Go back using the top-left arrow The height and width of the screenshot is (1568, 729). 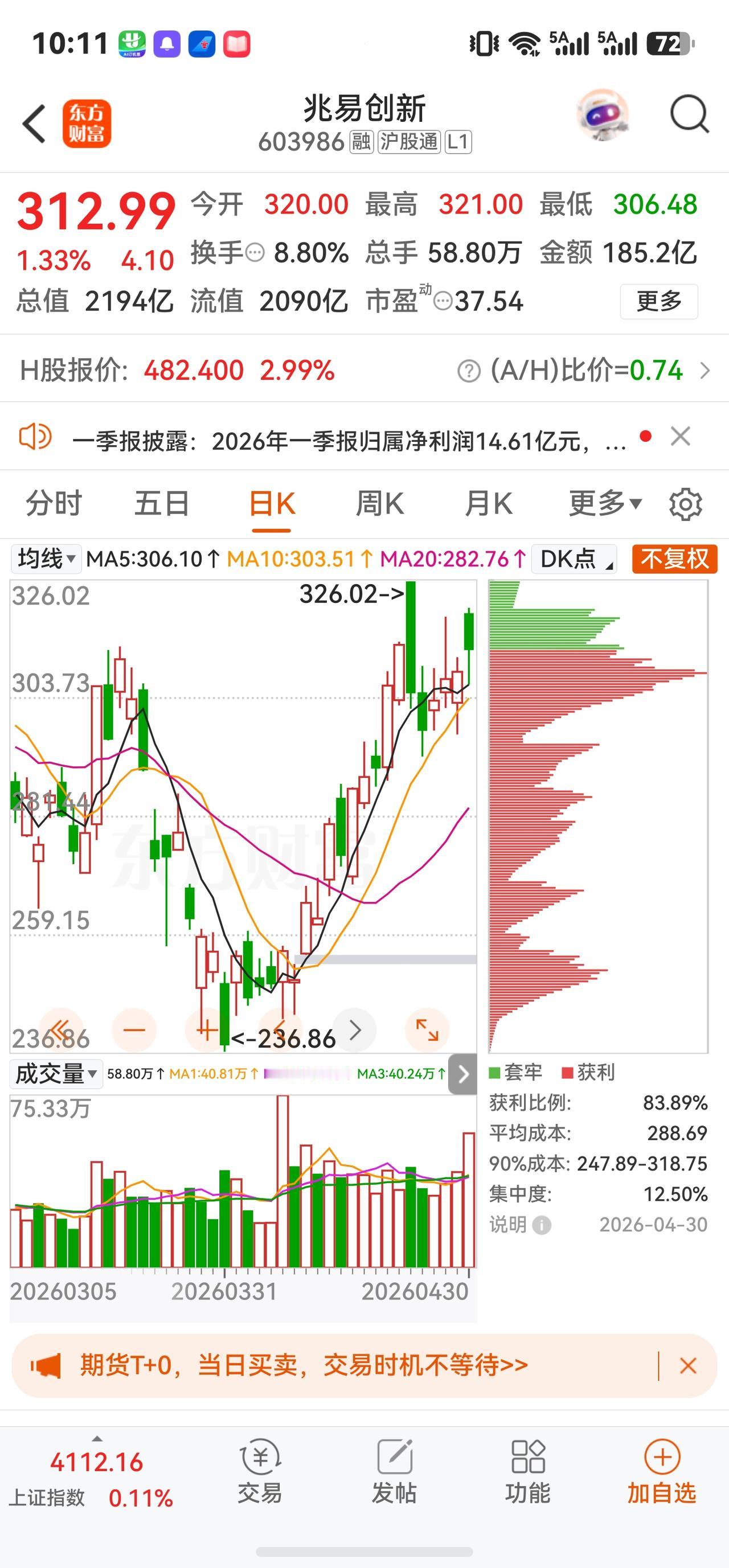point(34,124)
